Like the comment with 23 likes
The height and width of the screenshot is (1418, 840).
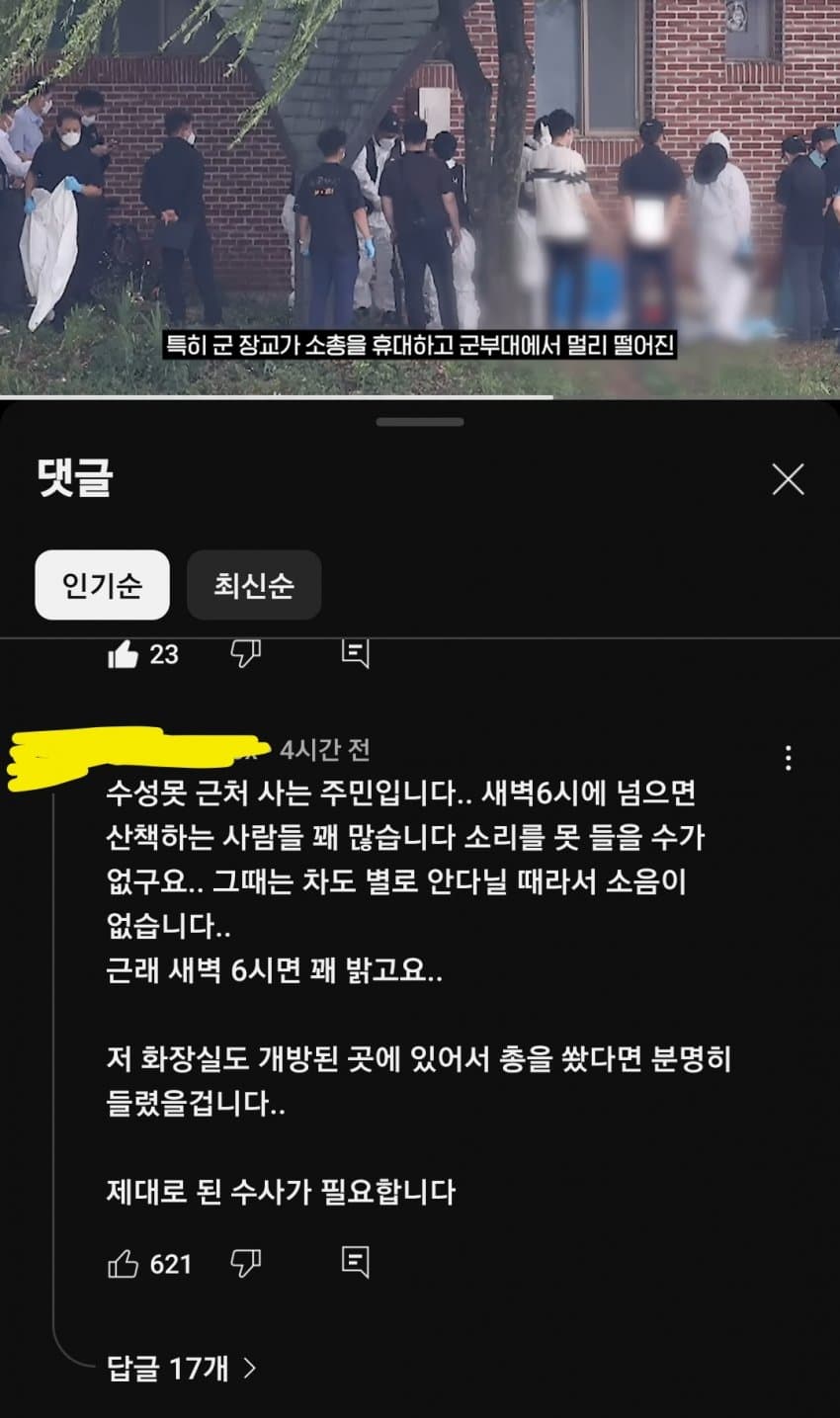point(123,653)
